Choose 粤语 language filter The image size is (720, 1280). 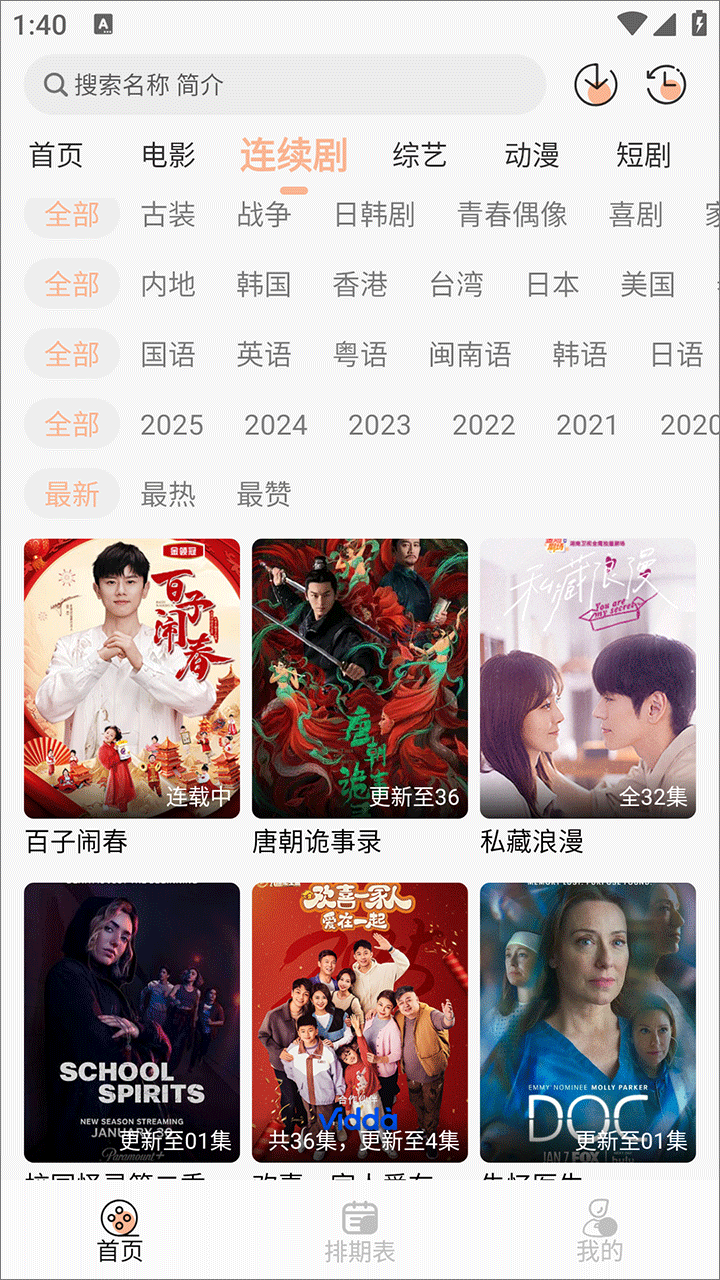click(x=363, y=355)
